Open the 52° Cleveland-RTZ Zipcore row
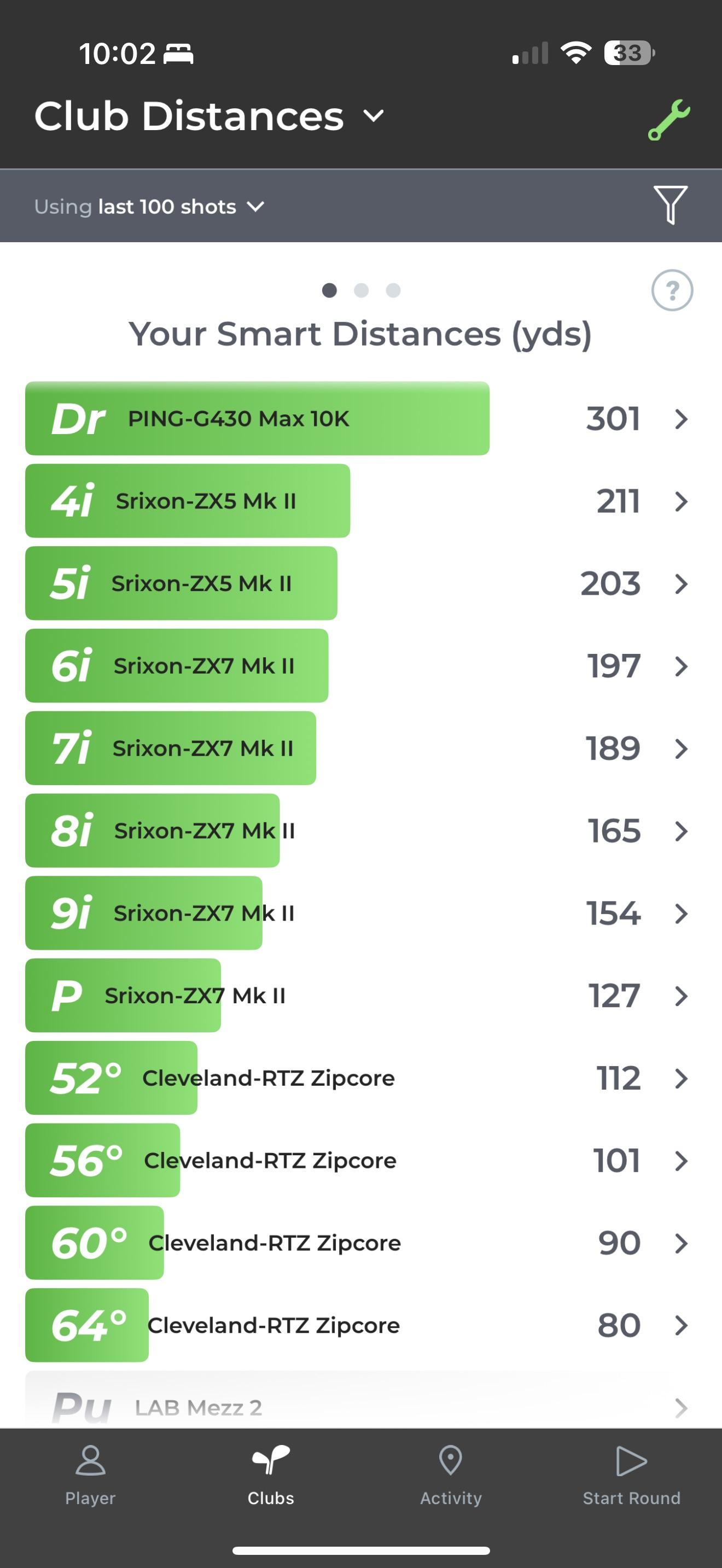 (x=359, y=1078)
